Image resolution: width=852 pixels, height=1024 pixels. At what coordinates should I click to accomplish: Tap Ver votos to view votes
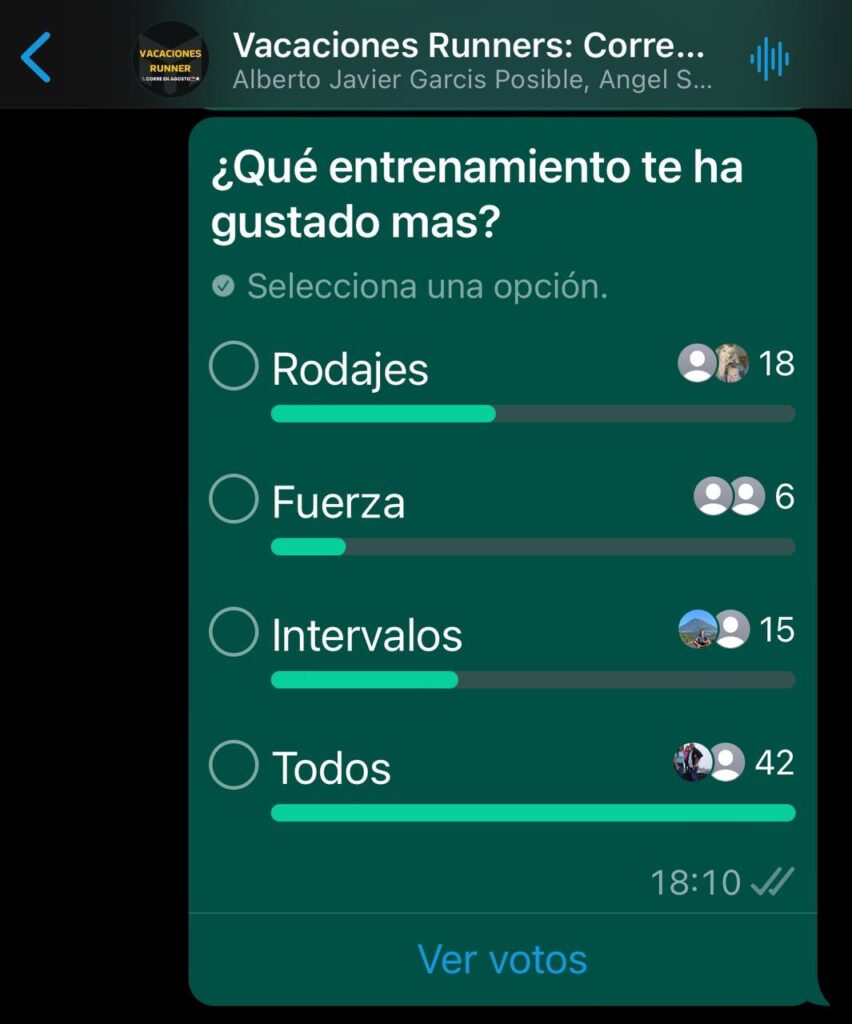(x=502, y=959)
